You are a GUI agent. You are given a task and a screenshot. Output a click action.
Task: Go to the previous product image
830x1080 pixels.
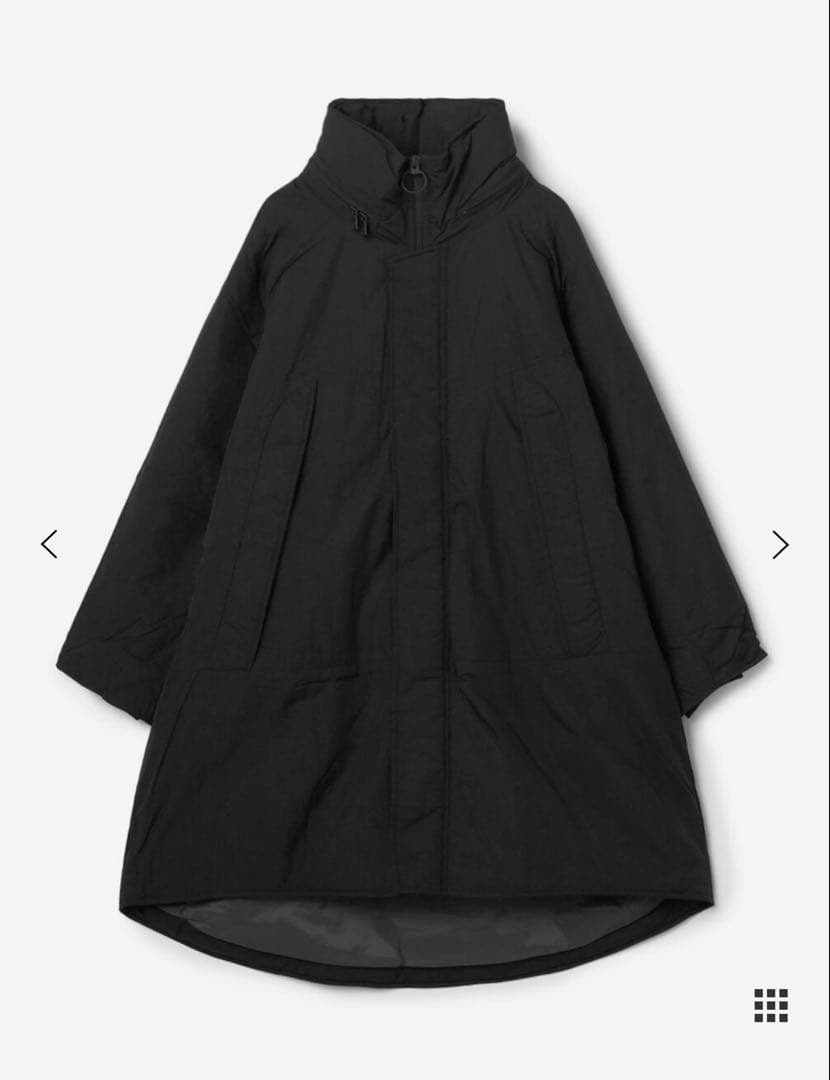tap(49, 544)
